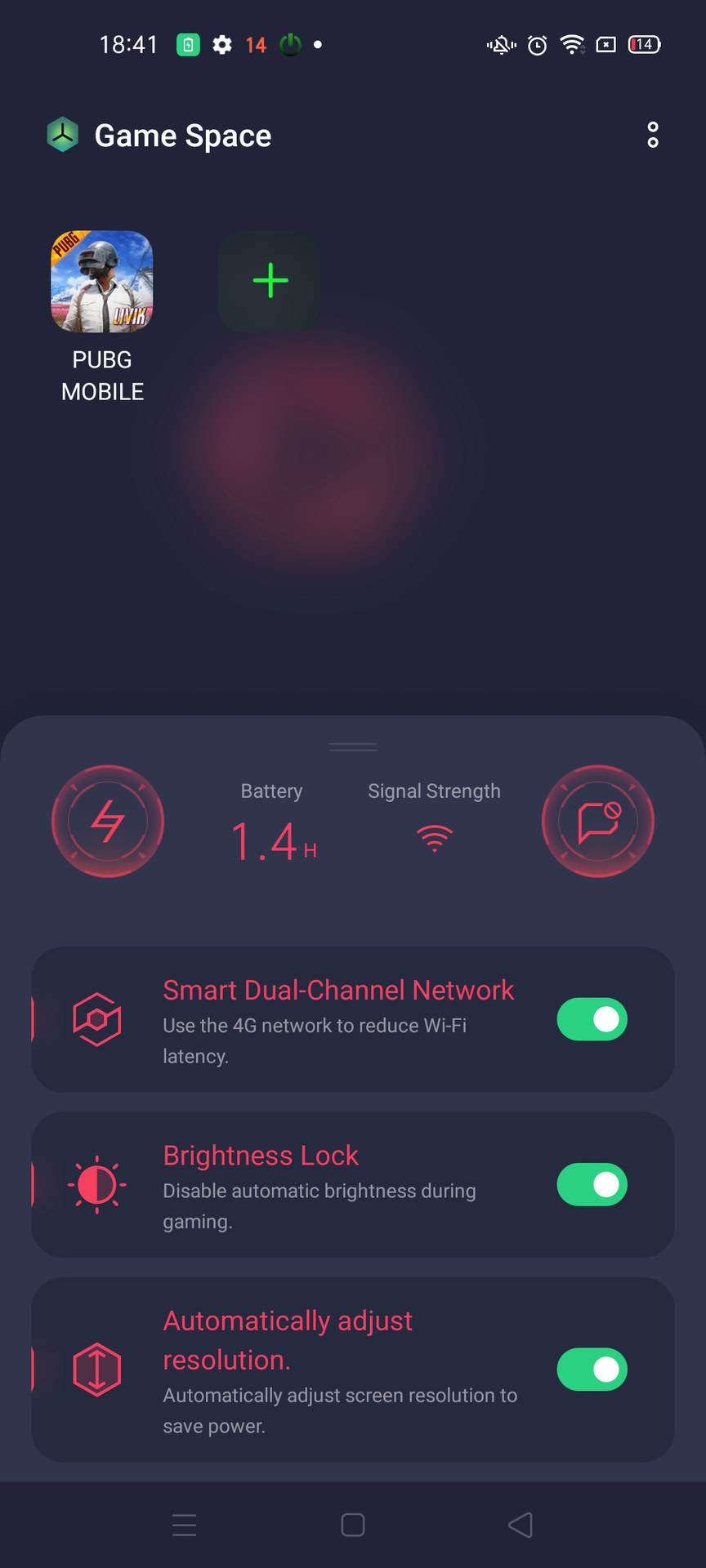
Task: Tap the lightning bolt performance mode button
Action: click(x=108, y=821)
